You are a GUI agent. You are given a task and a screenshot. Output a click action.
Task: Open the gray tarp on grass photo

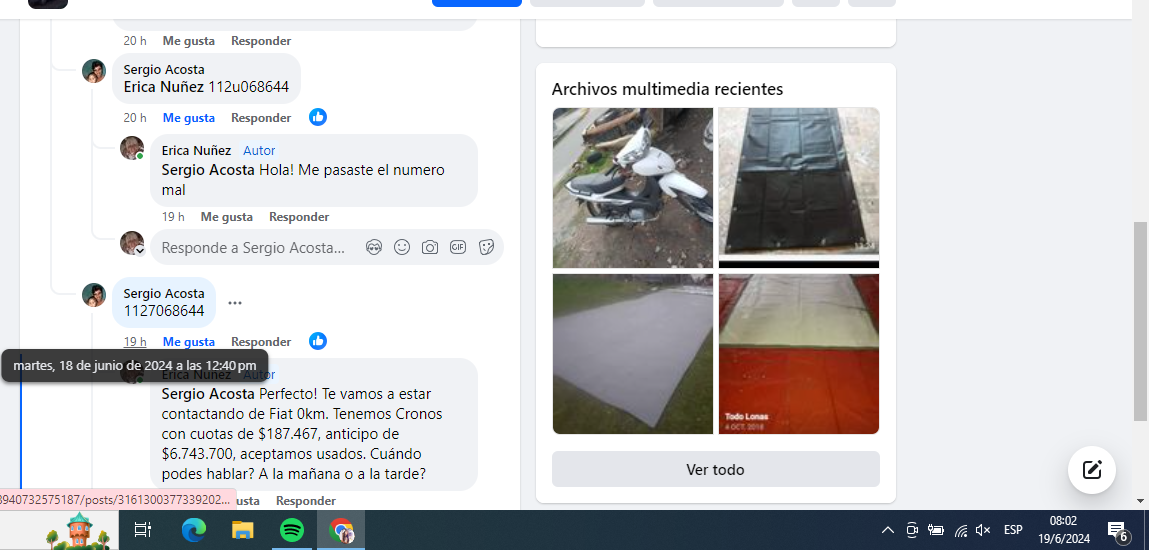[x=633, y=354]
